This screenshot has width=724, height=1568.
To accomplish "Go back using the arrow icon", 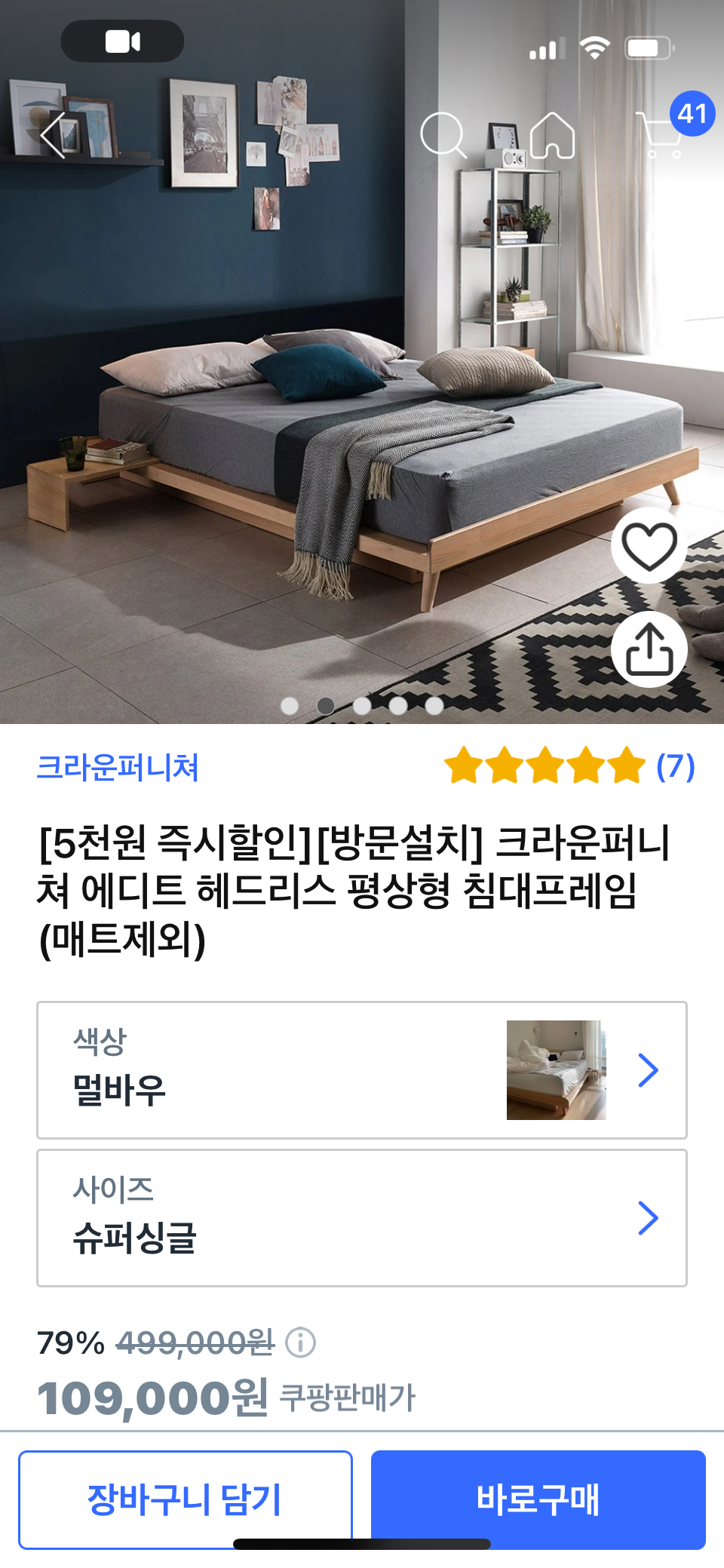I will [53, 135].
